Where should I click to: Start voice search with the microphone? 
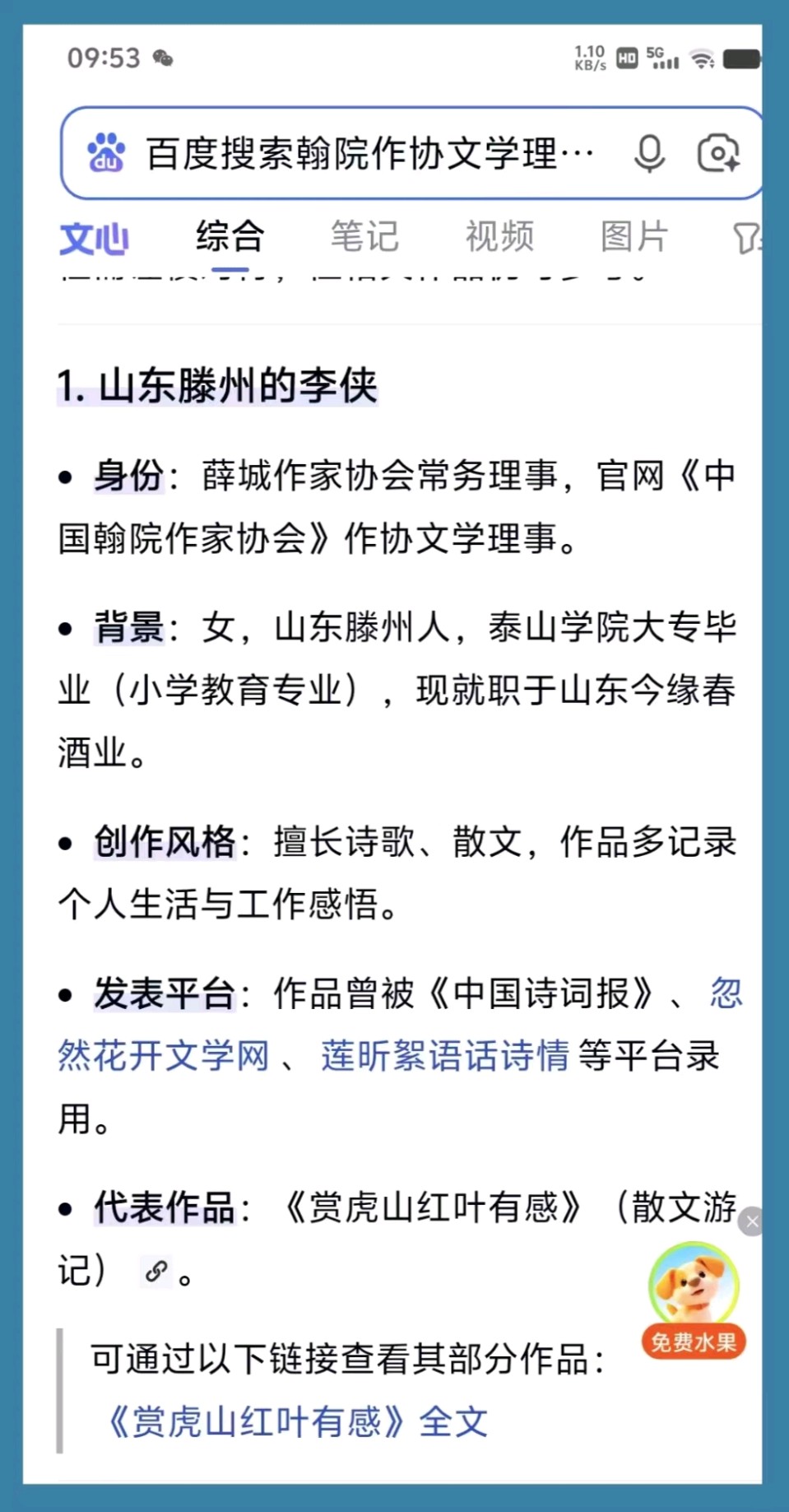[649, 153]
